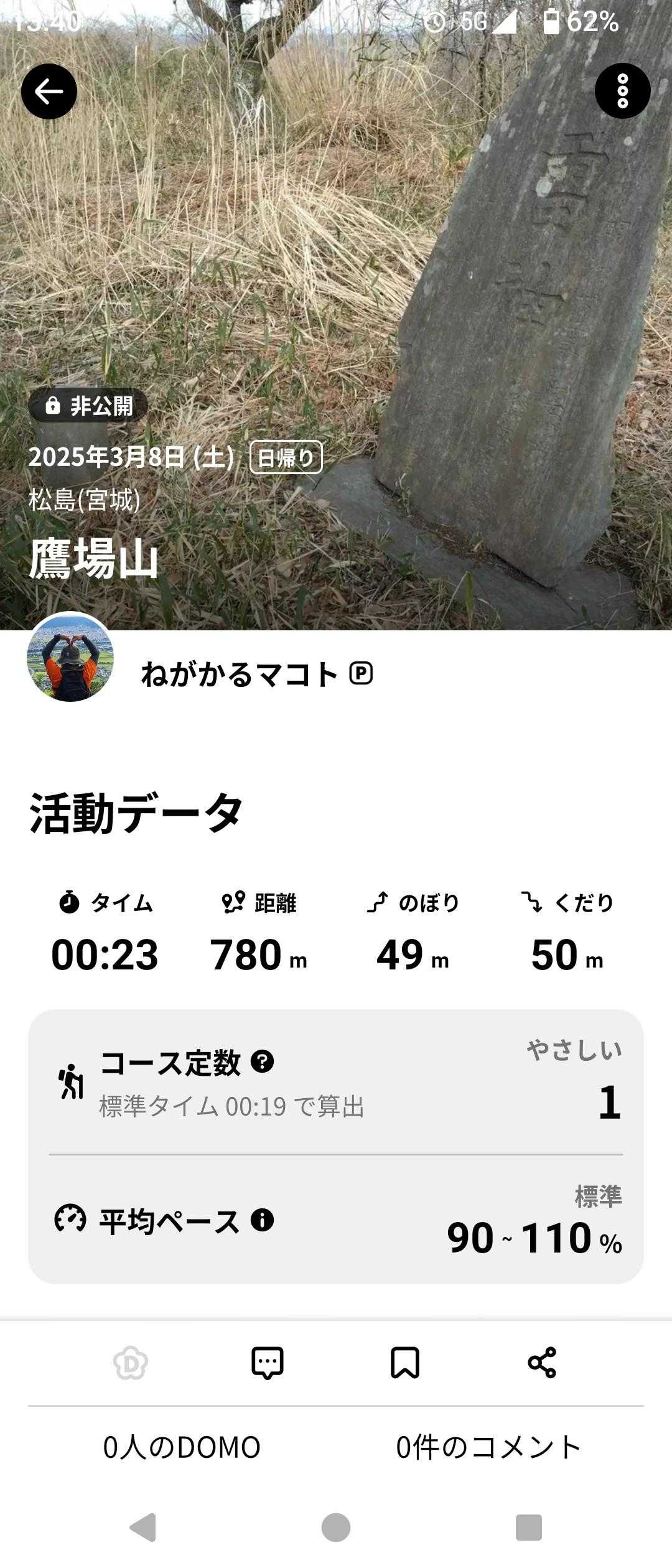Tap the コース定数 help question icon
This screenshot has height=1568, width=672.
pos(262,1061)
